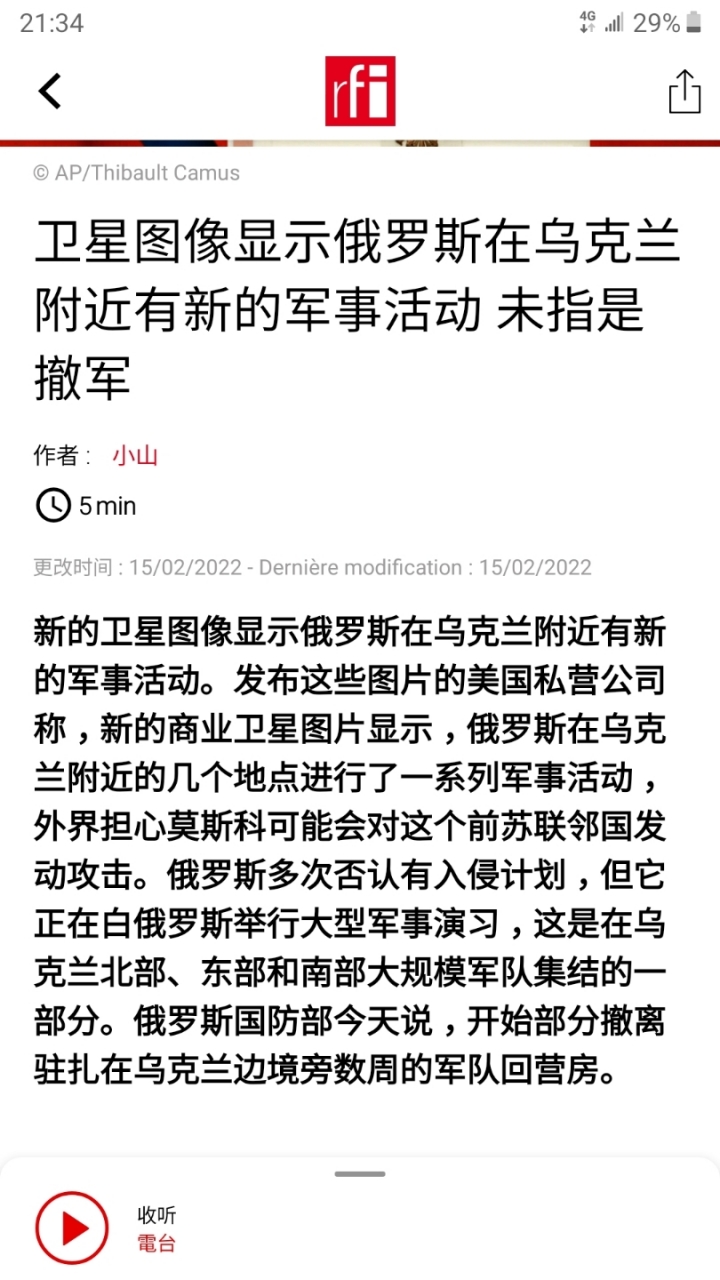Share this RFI article
The image size is (720, 1280).
coord(685,92)
